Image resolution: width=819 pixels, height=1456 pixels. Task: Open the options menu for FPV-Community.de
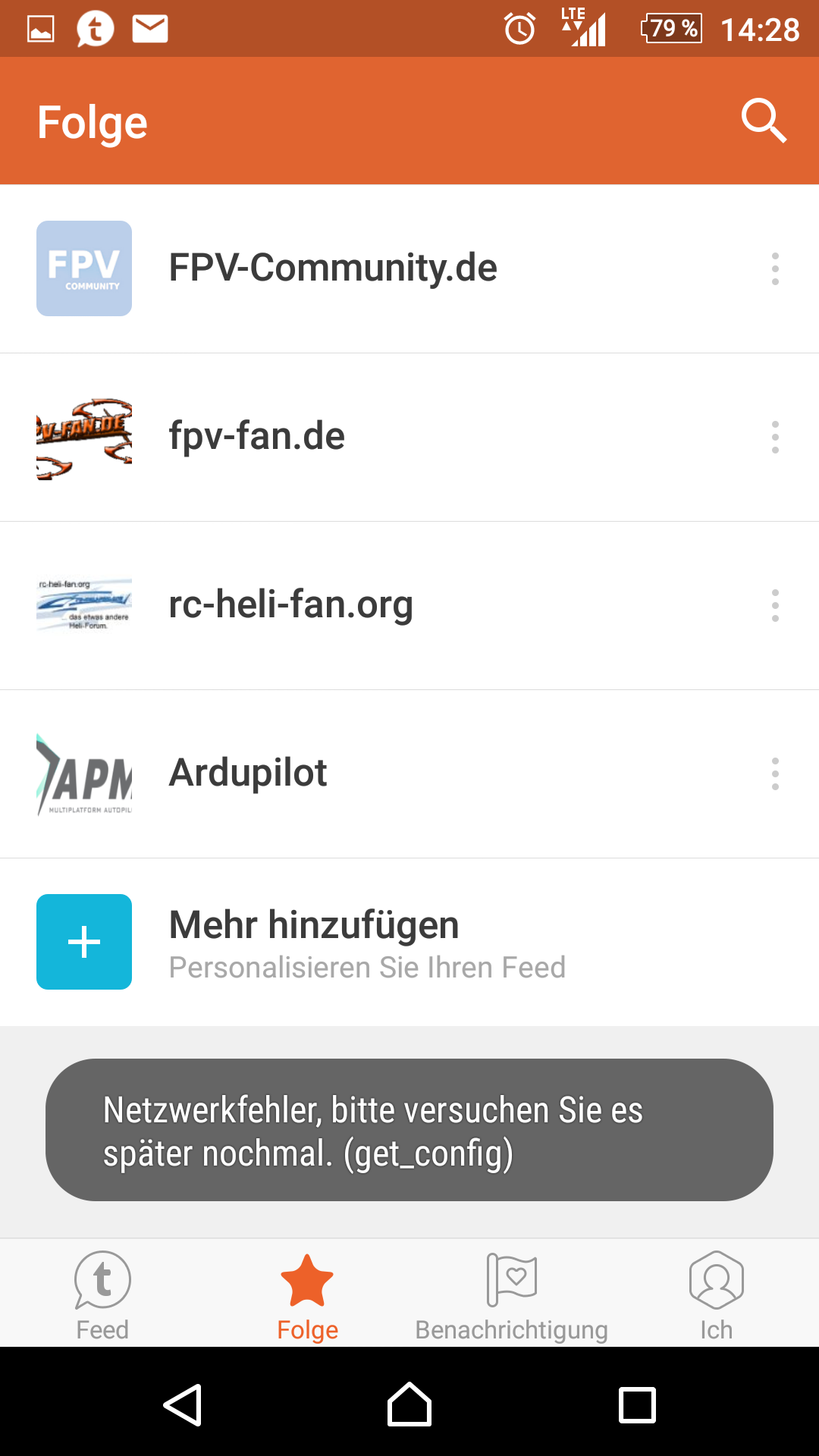[774, 268]
